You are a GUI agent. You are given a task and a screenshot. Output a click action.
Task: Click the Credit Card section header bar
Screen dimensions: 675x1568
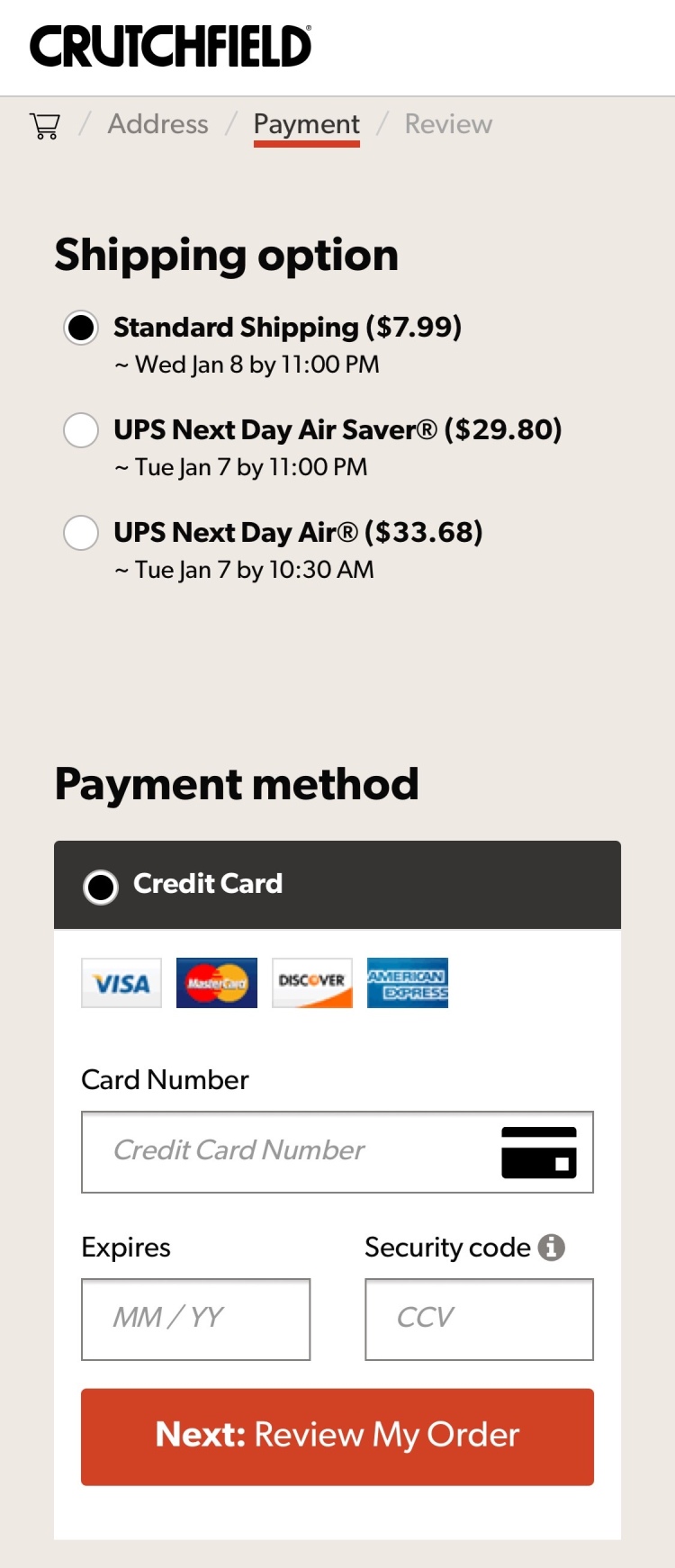pyautogui.click(x=337, y=886)
